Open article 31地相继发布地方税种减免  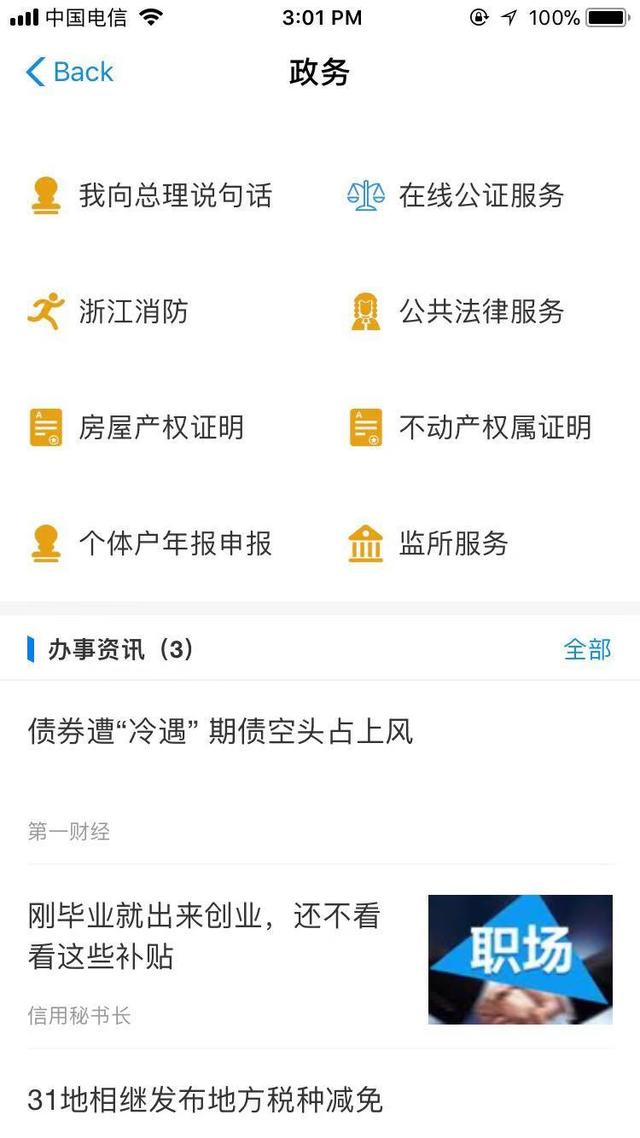tap(320, 1094)
